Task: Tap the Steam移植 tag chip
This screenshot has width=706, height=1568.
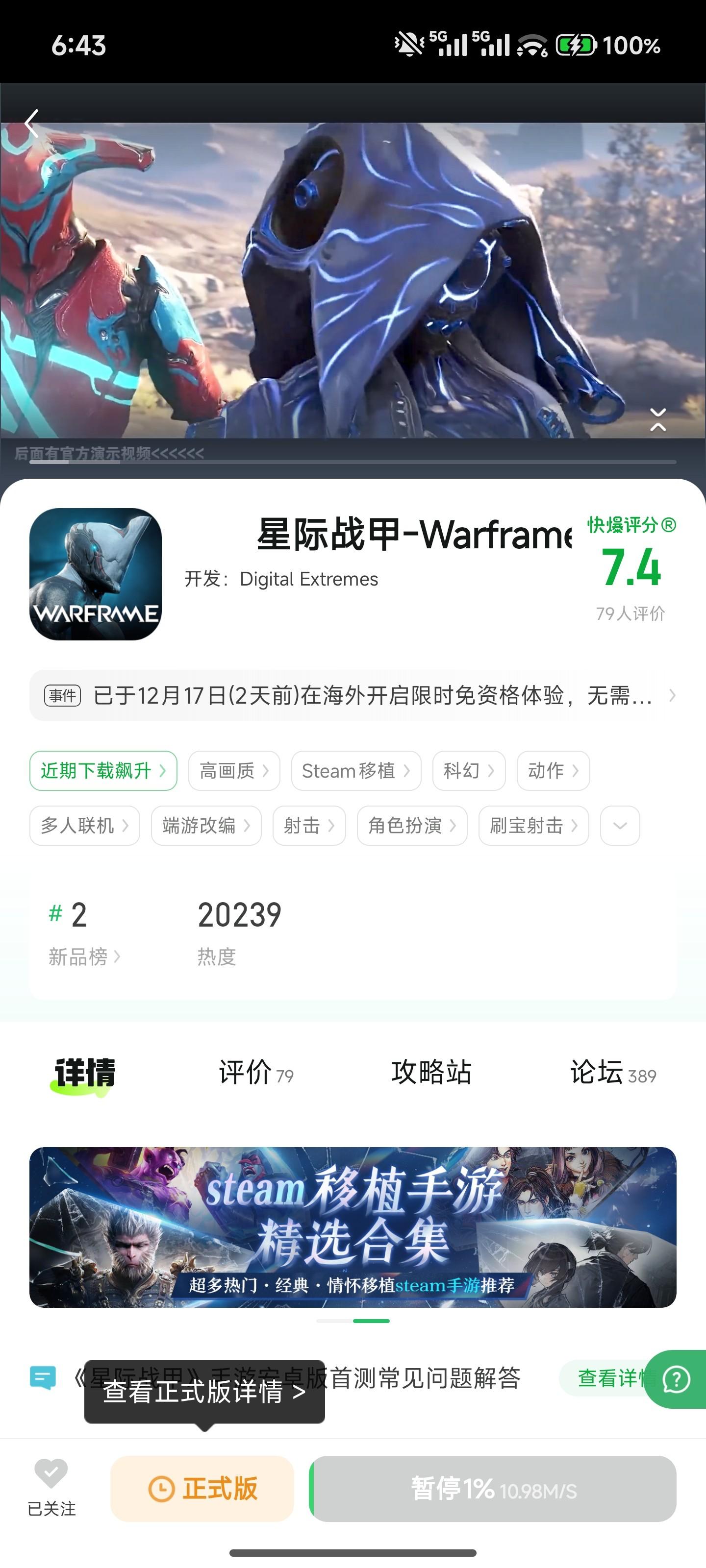Action: coord(356,771)
